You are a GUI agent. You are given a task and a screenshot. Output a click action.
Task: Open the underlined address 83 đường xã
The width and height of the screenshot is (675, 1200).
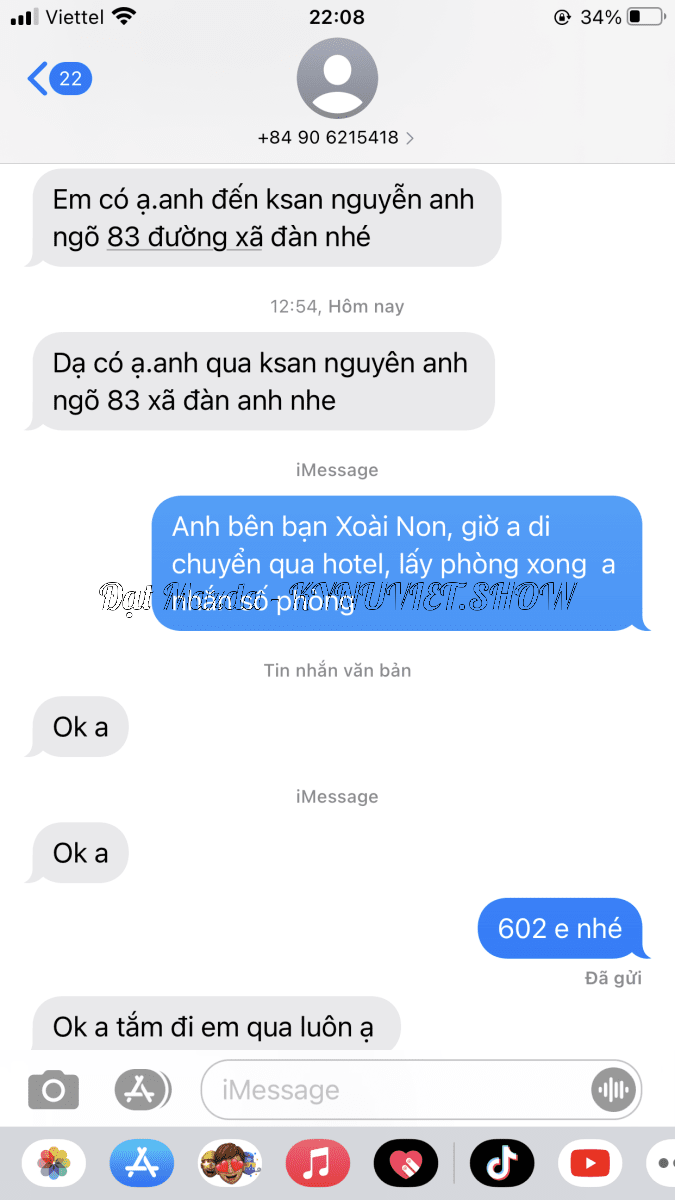pos(184,238)
